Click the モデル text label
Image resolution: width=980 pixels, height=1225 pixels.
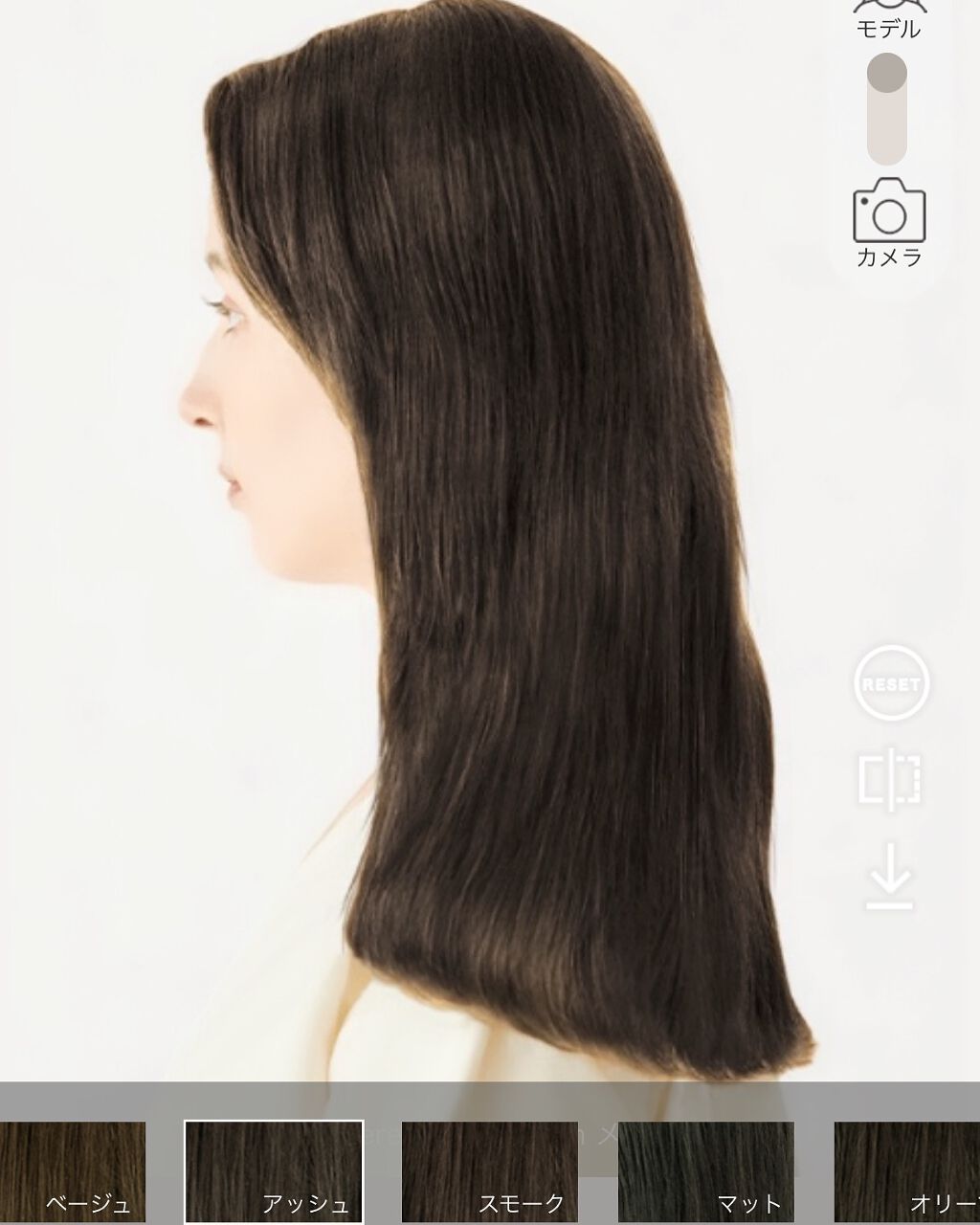(888, 29)
